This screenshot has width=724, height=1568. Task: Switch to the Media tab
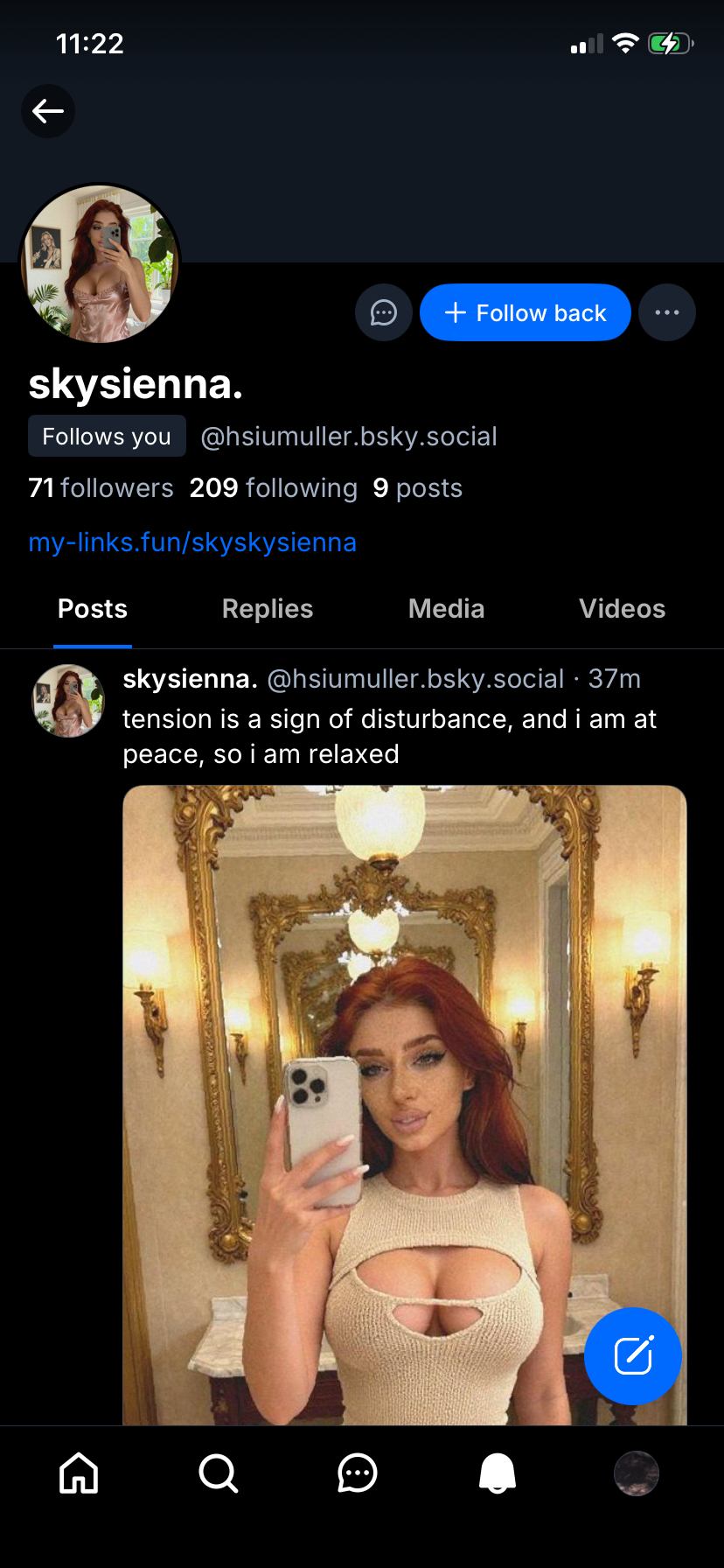pos(446,609)
